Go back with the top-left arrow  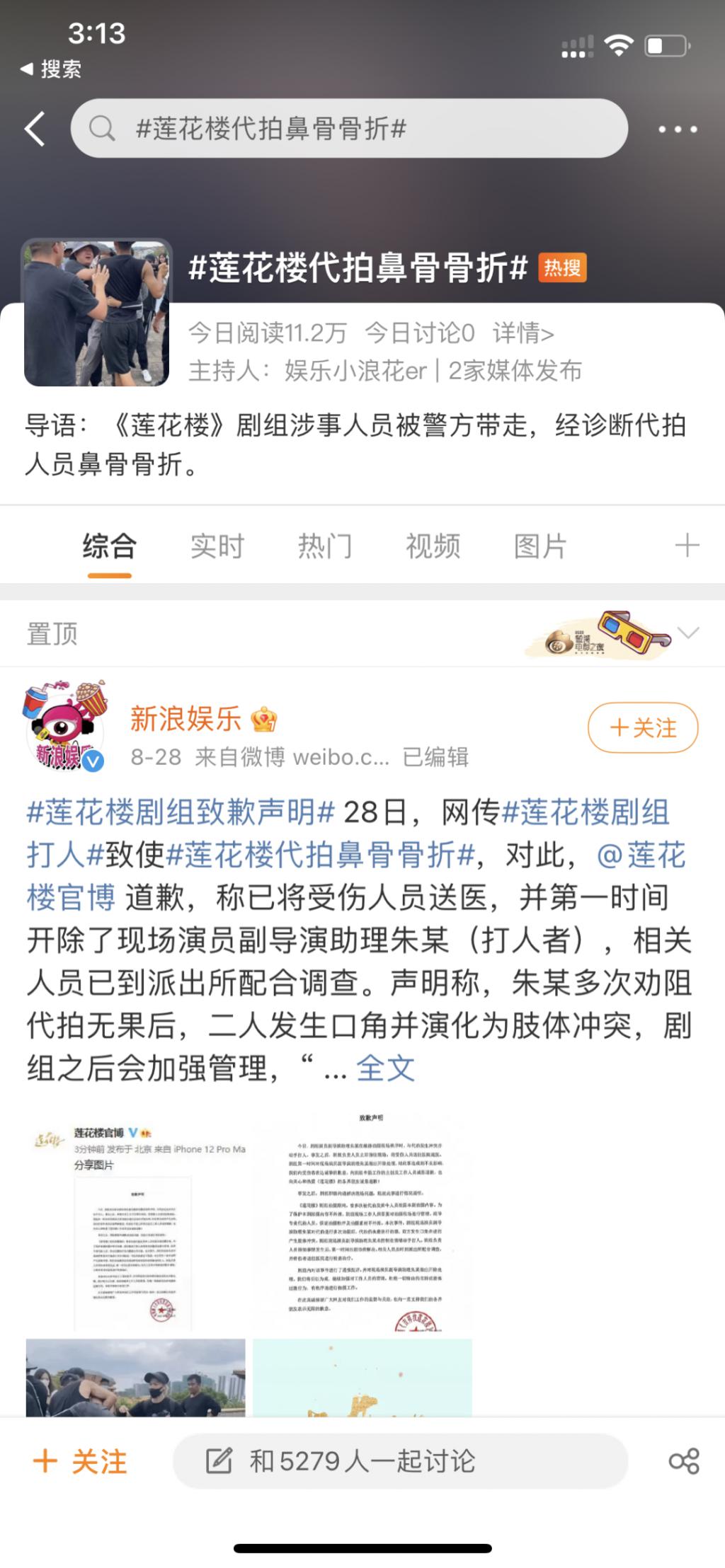pyautogui.click(x=35, y=129)
